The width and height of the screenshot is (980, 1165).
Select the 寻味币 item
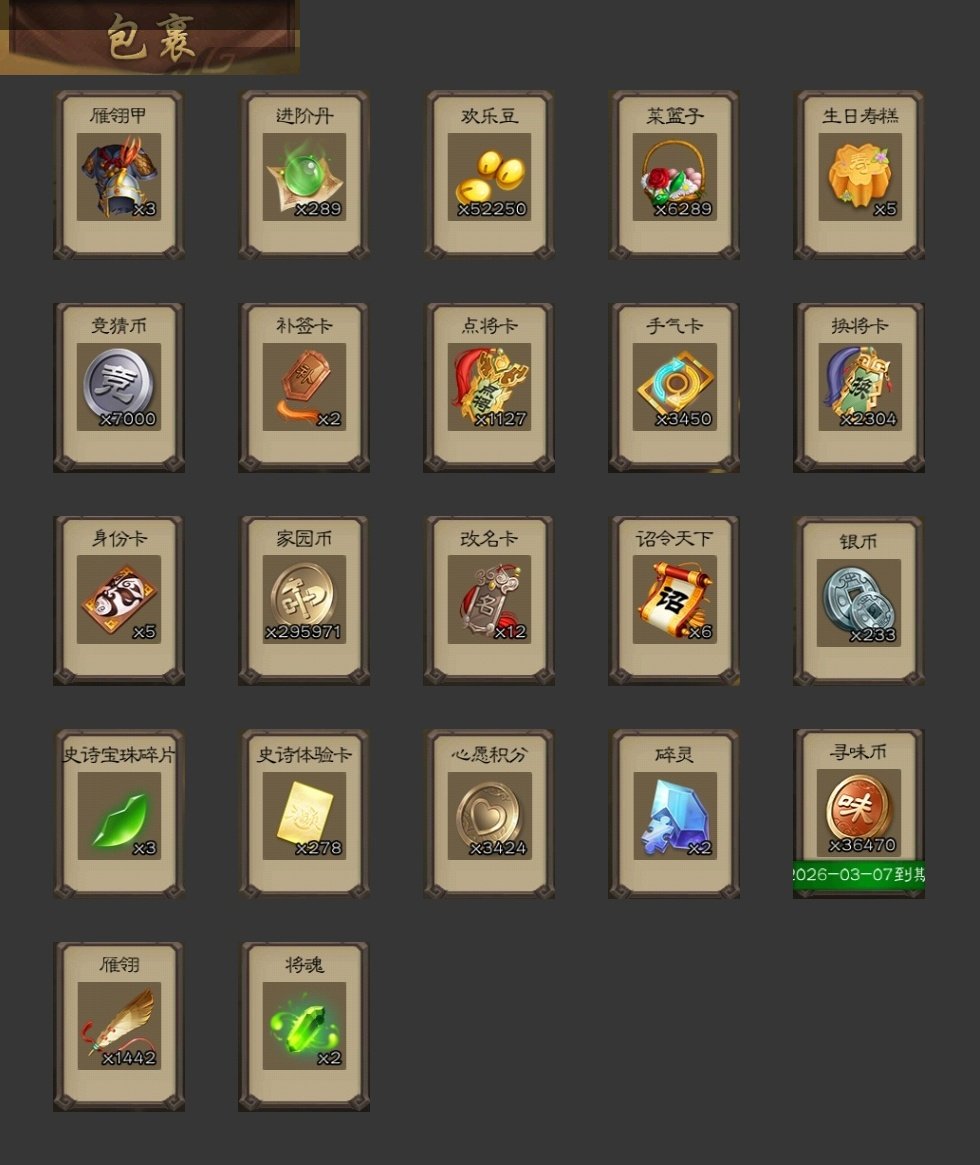859,810
